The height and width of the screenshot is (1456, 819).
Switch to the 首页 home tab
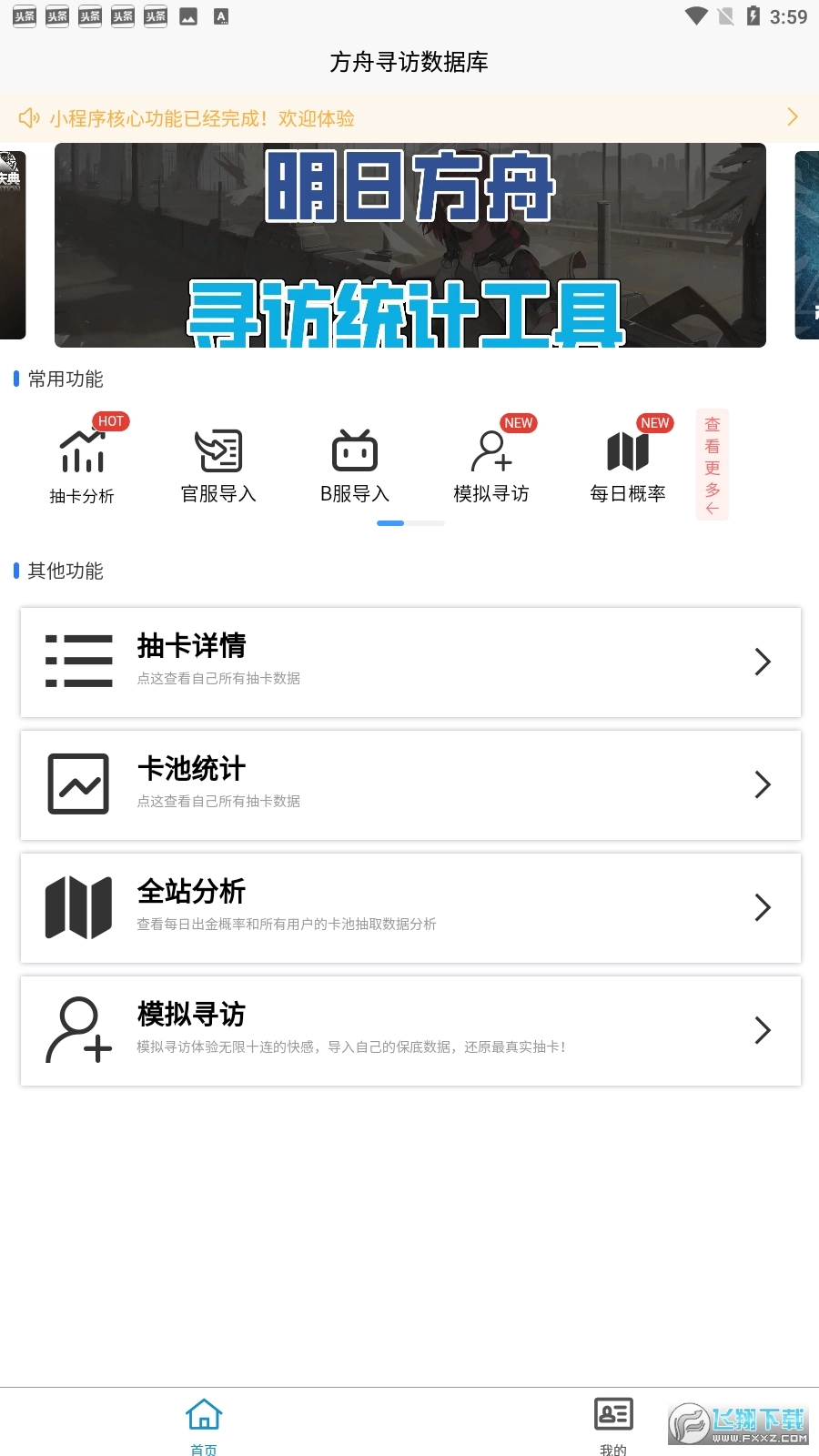pos(203,1421)
